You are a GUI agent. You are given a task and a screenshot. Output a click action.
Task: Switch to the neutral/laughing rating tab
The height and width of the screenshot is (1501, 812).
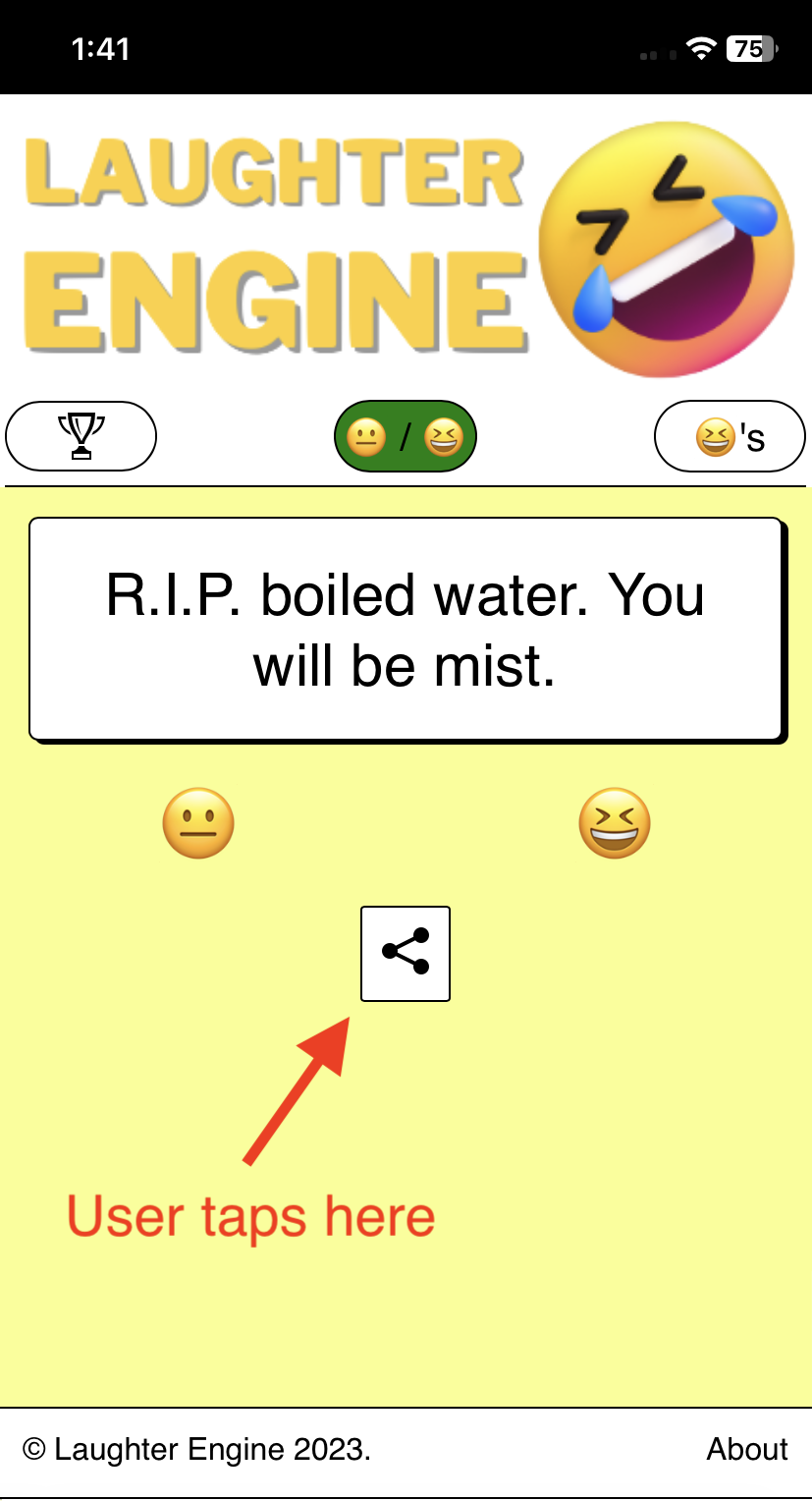point(406,436)
